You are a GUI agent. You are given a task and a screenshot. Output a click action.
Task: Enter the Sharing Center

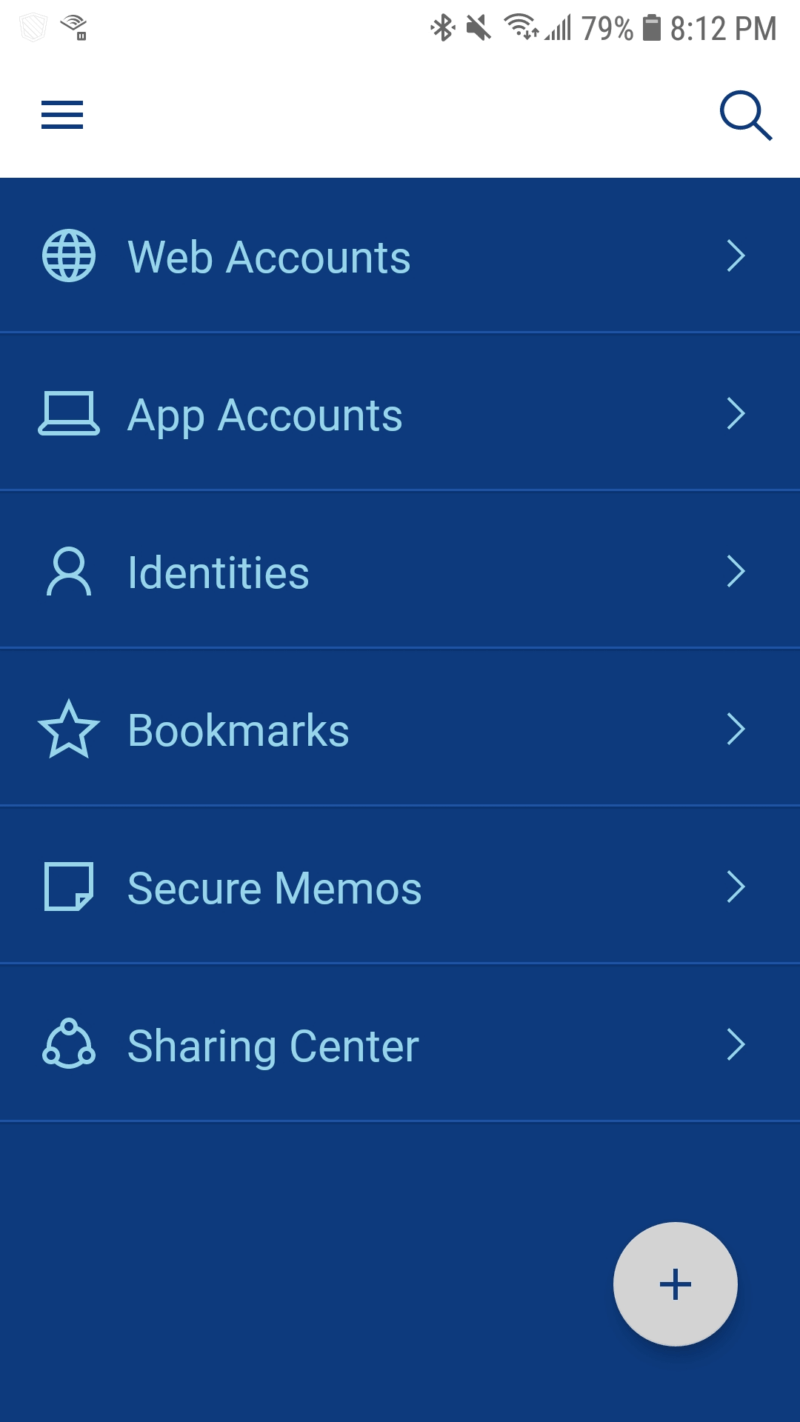point(400,1044)
